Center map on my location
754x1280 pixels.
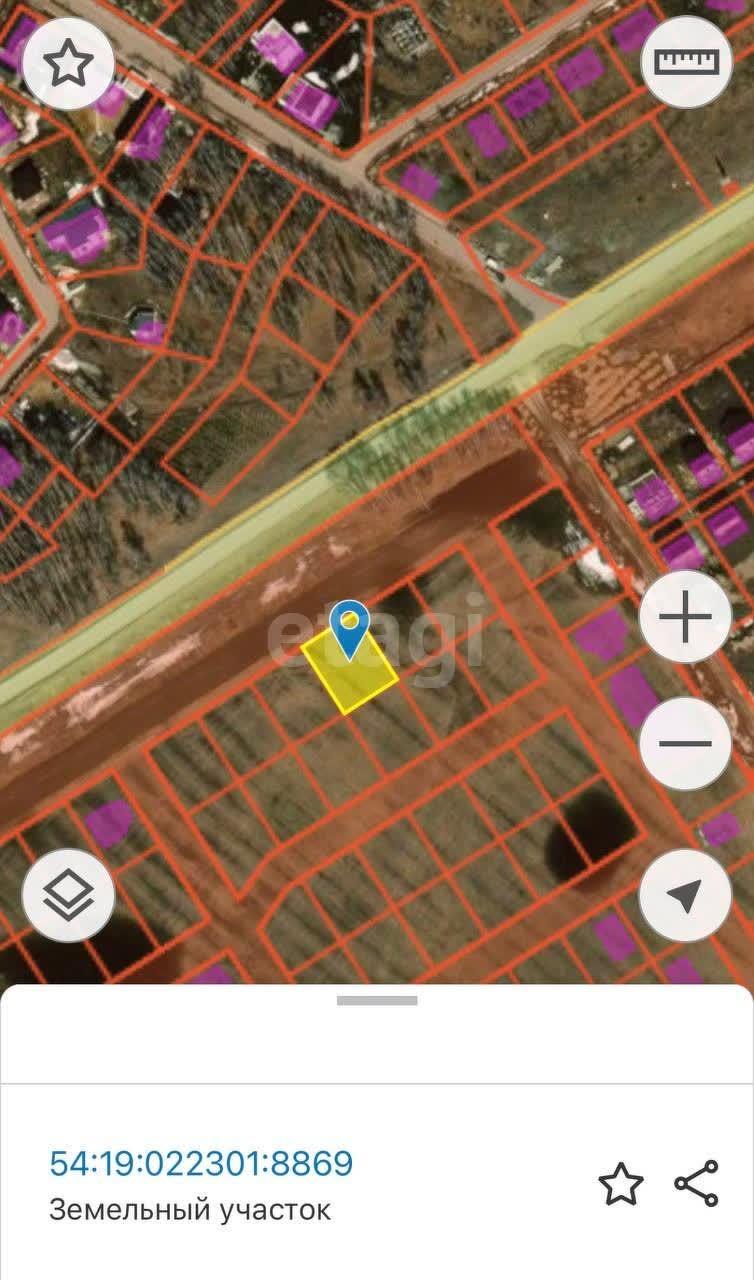685,895
